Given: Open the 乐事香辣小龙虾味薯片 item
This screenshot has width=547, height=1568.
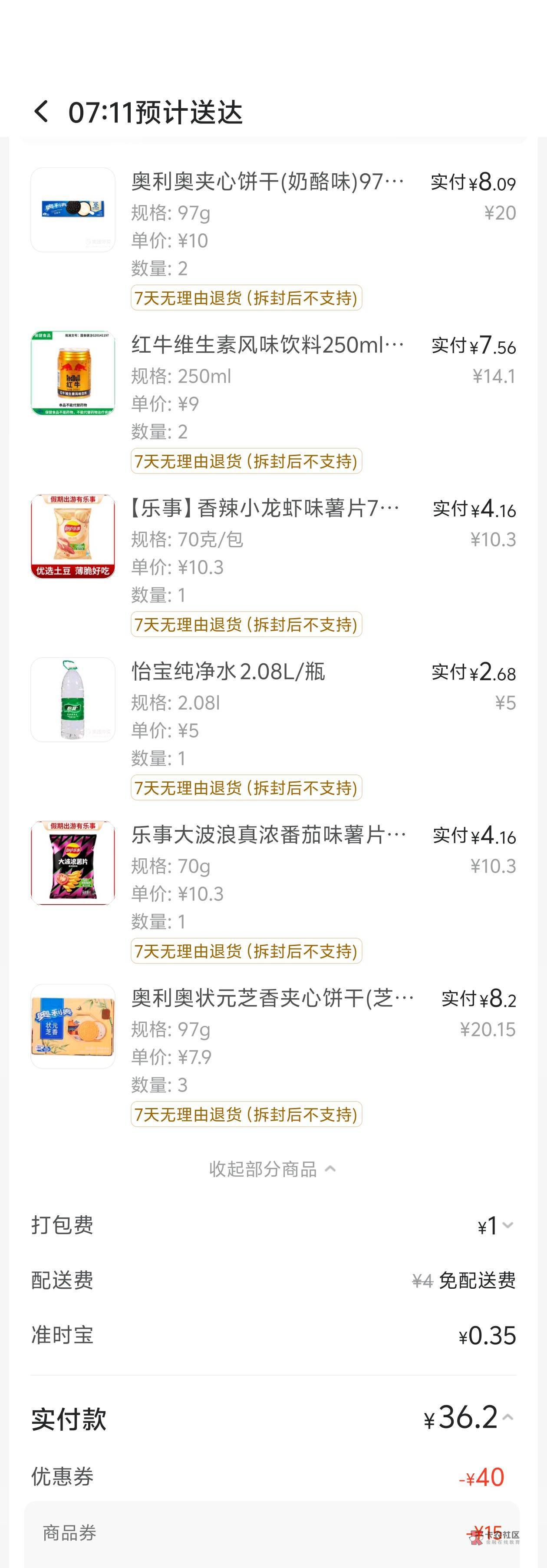Looking at the screenshot, I should coord(265,508).
